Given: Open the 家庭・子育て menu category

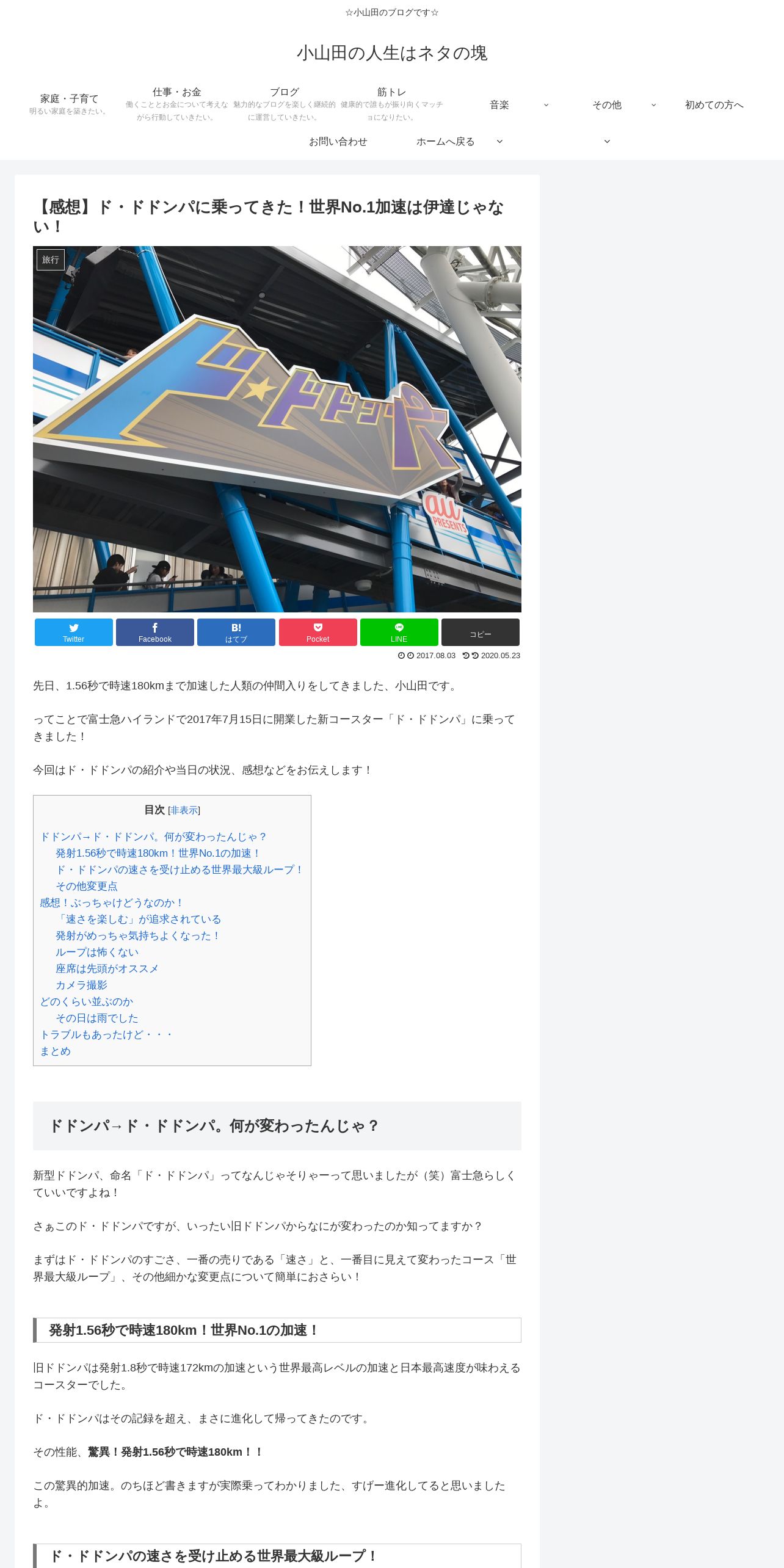Looking at the screenshot, I should coord(69,104).
